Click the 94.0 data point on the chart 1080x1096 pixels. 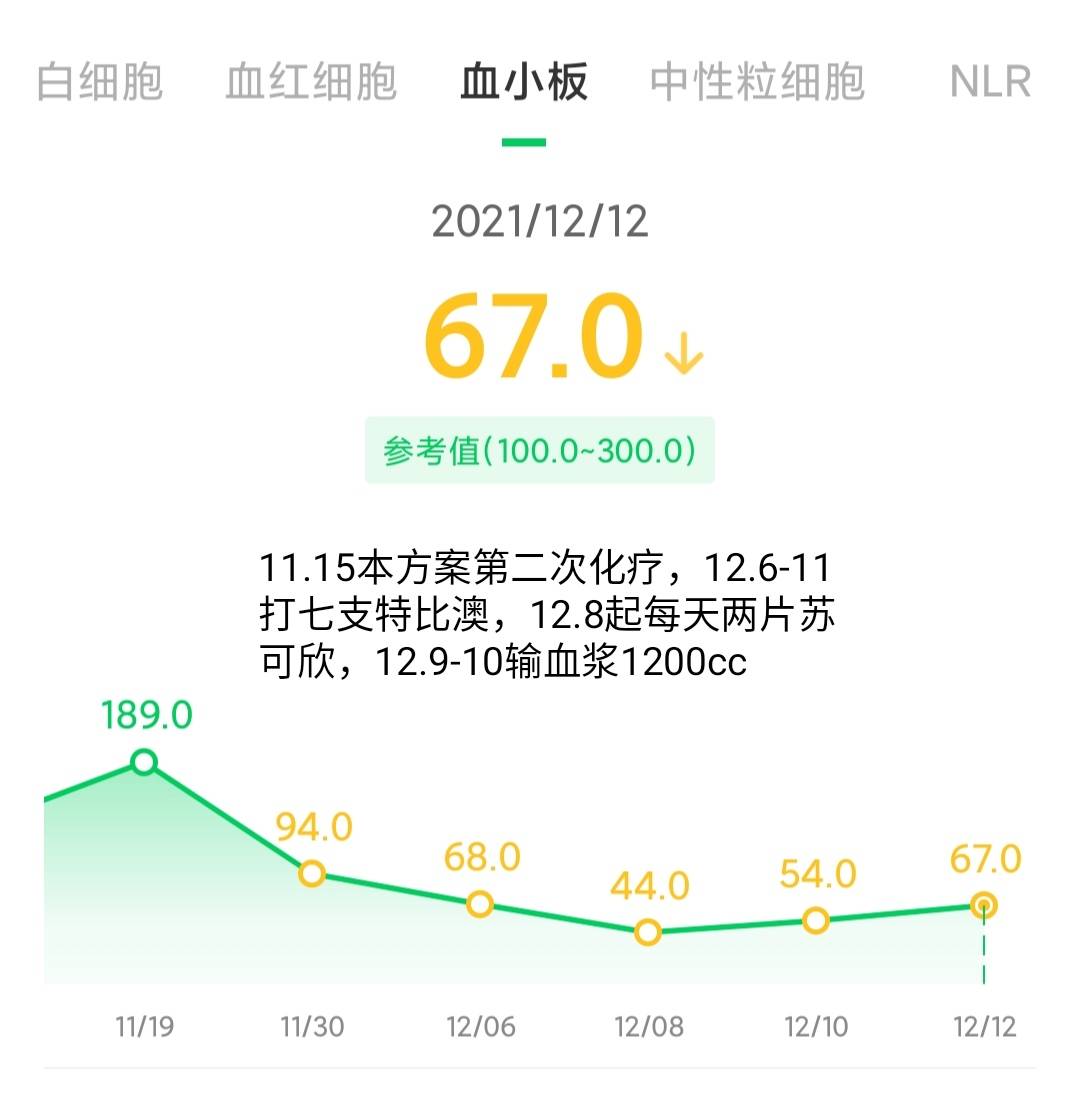coord(313,874)
